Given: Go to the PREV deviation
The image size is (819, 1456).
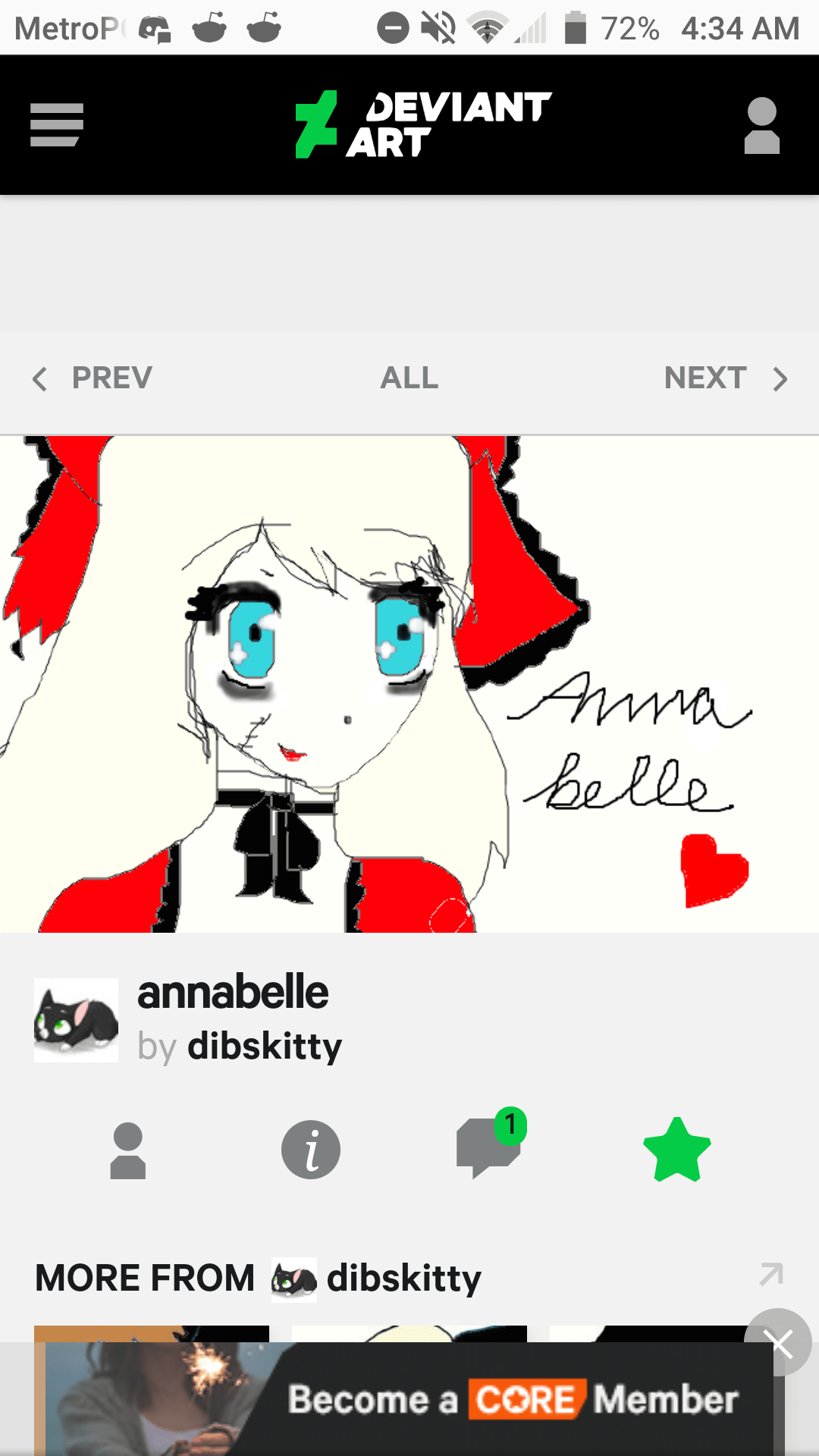Looking at the screenshot, I should click(x=93, y=378).
